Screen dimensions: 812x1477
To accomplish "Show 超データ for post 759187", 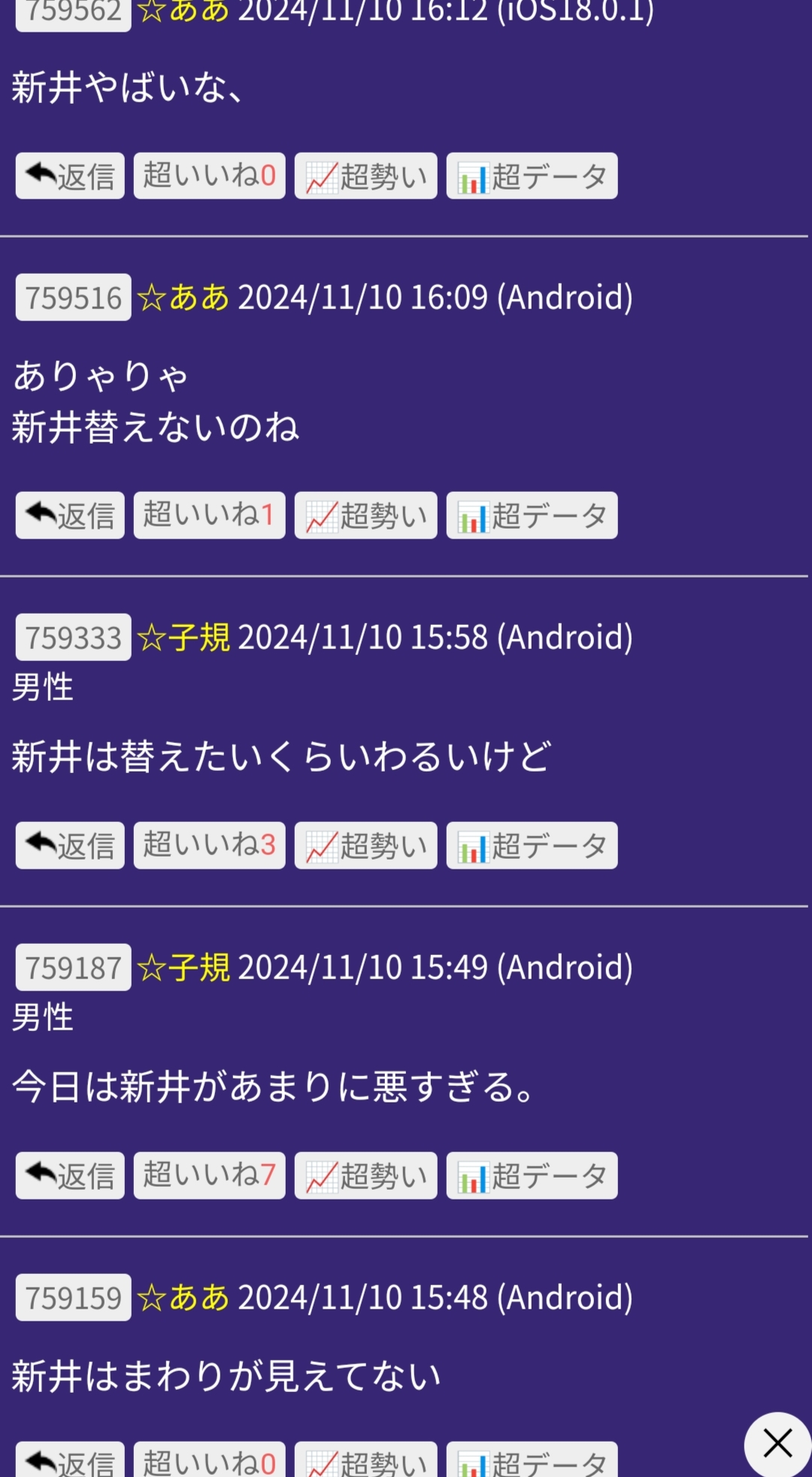I will coord(532,1175).
